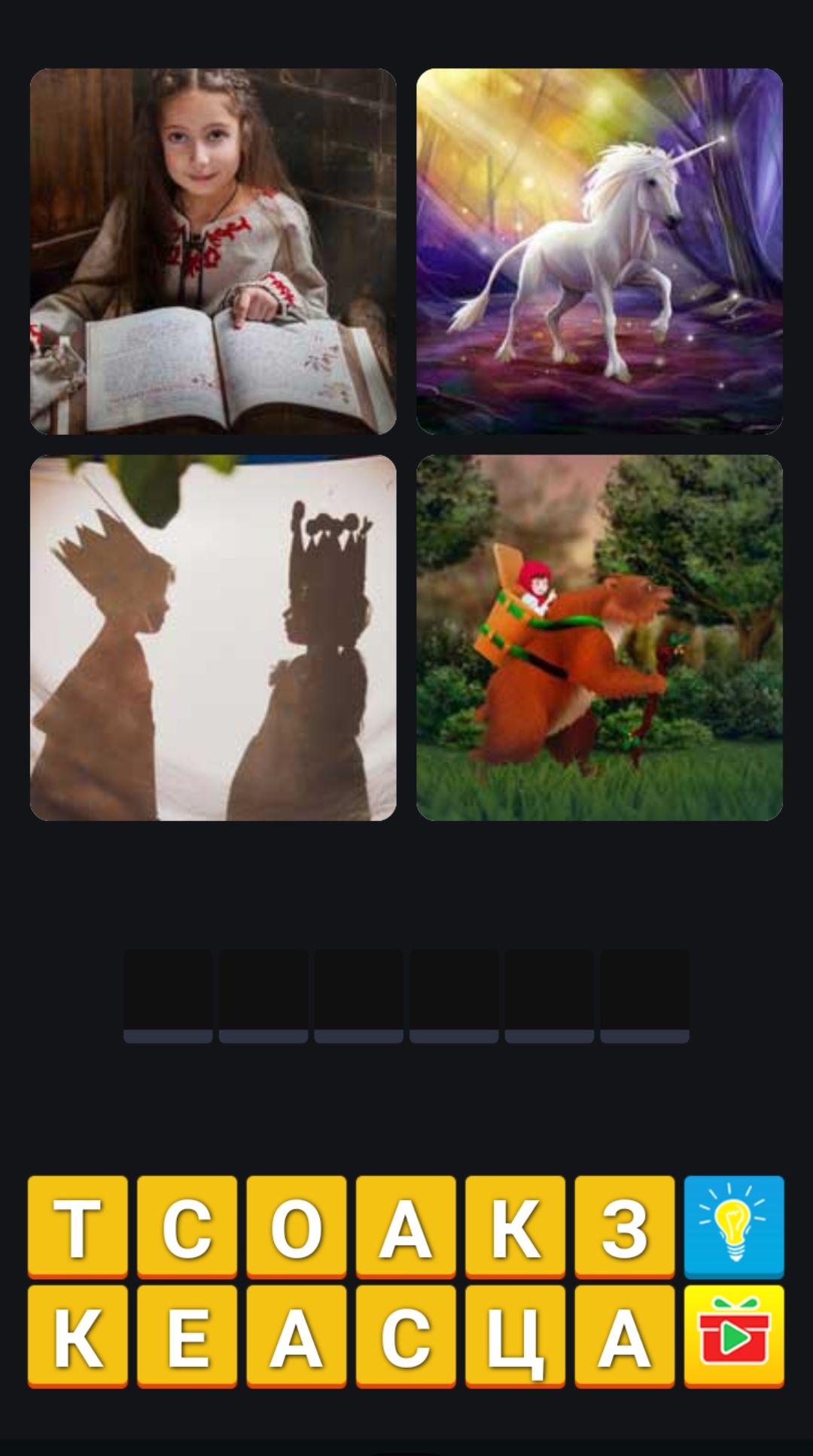Choose the С tile next to Ц
The image size is (813, 1456).
point(406,1336)
